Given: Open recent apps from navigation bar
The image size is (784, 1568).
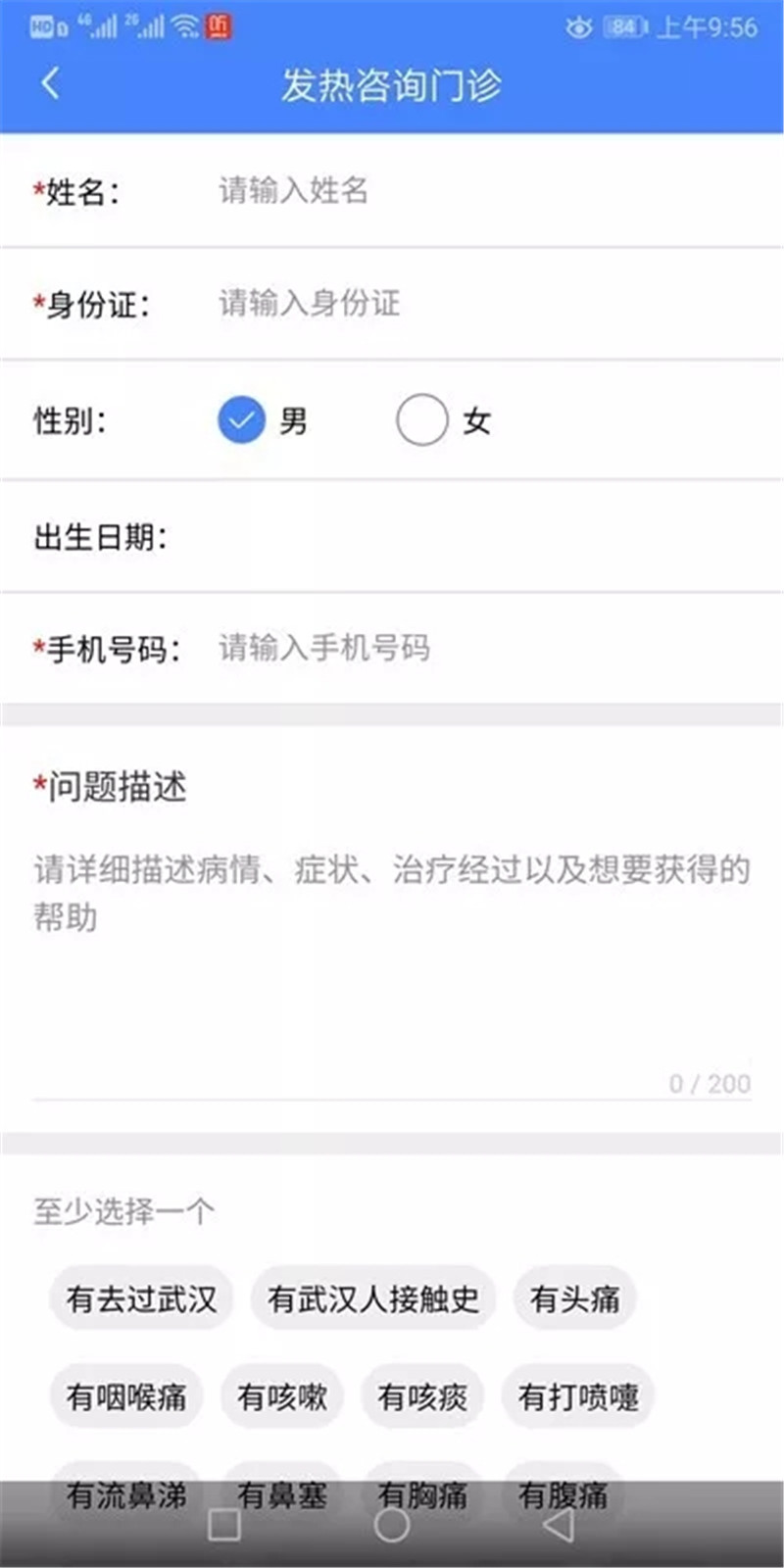Looking at the screenshot, I should [x=224, y=1524].
